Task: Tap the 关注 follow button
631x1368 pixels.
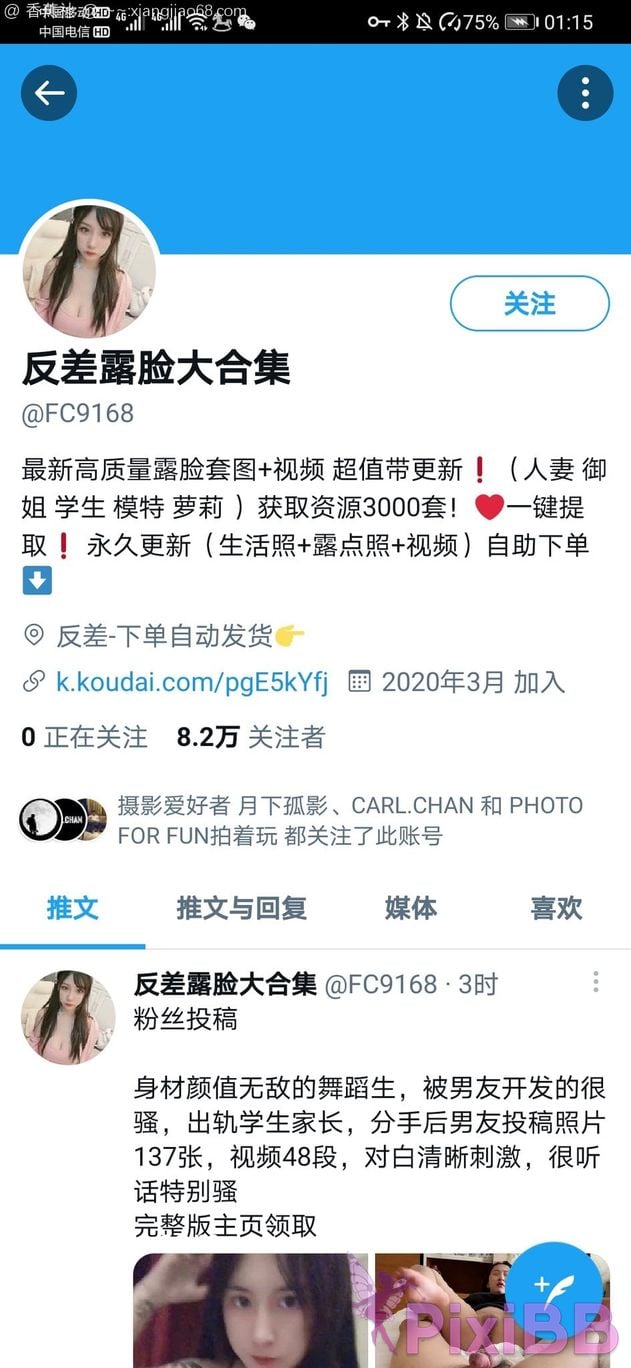Action: tap(529, 304)
